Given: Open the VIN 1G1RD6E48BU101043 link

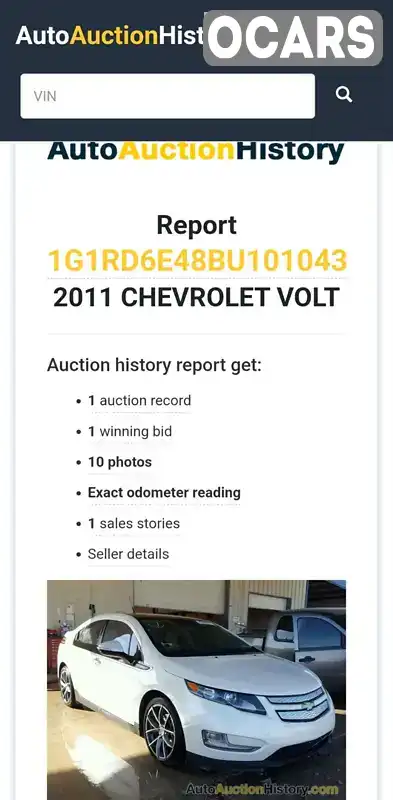Looking at the screenshot, I should [197, 261].
